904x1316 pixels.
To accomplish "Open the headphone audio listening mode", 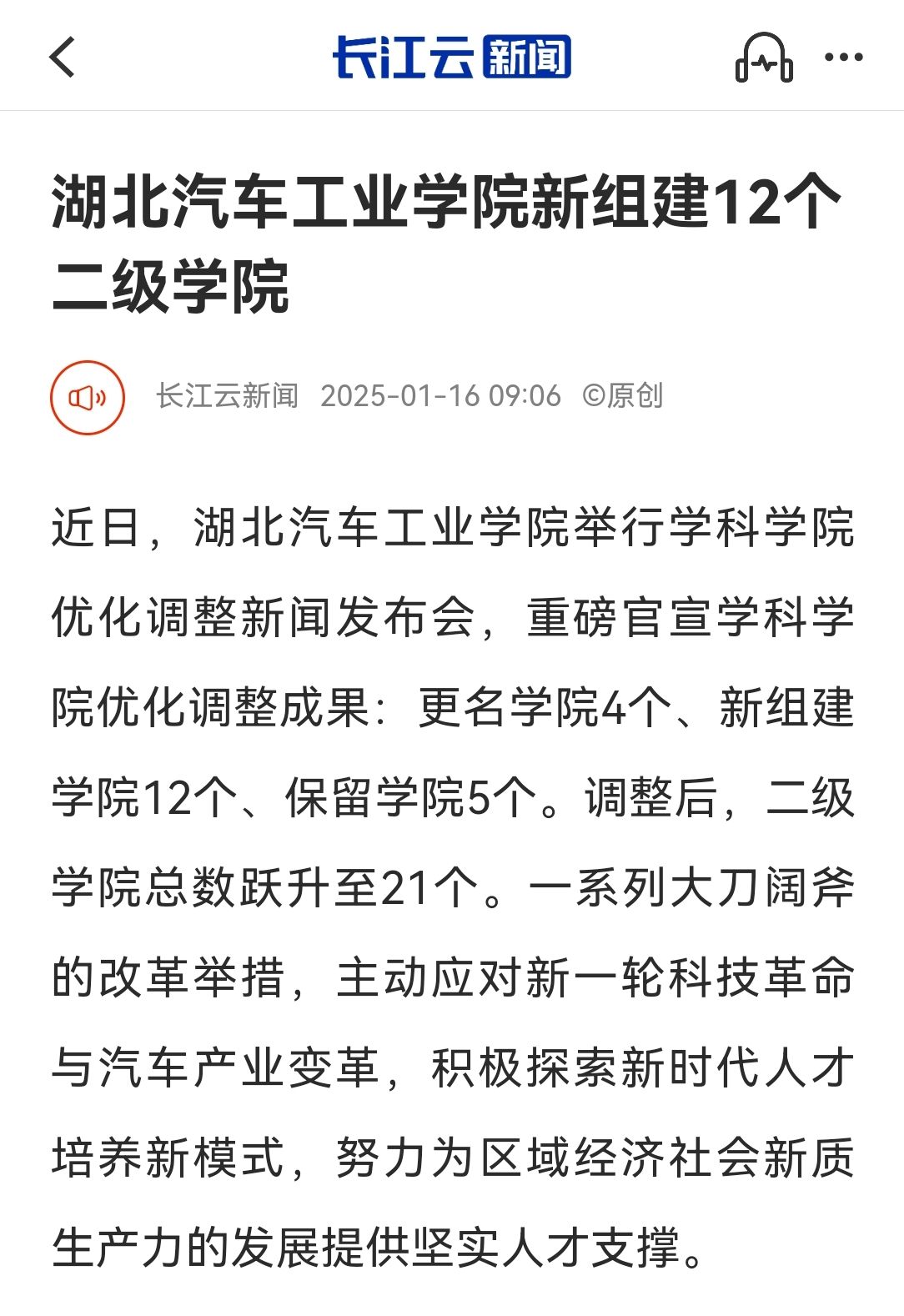I will click(763, 58).
